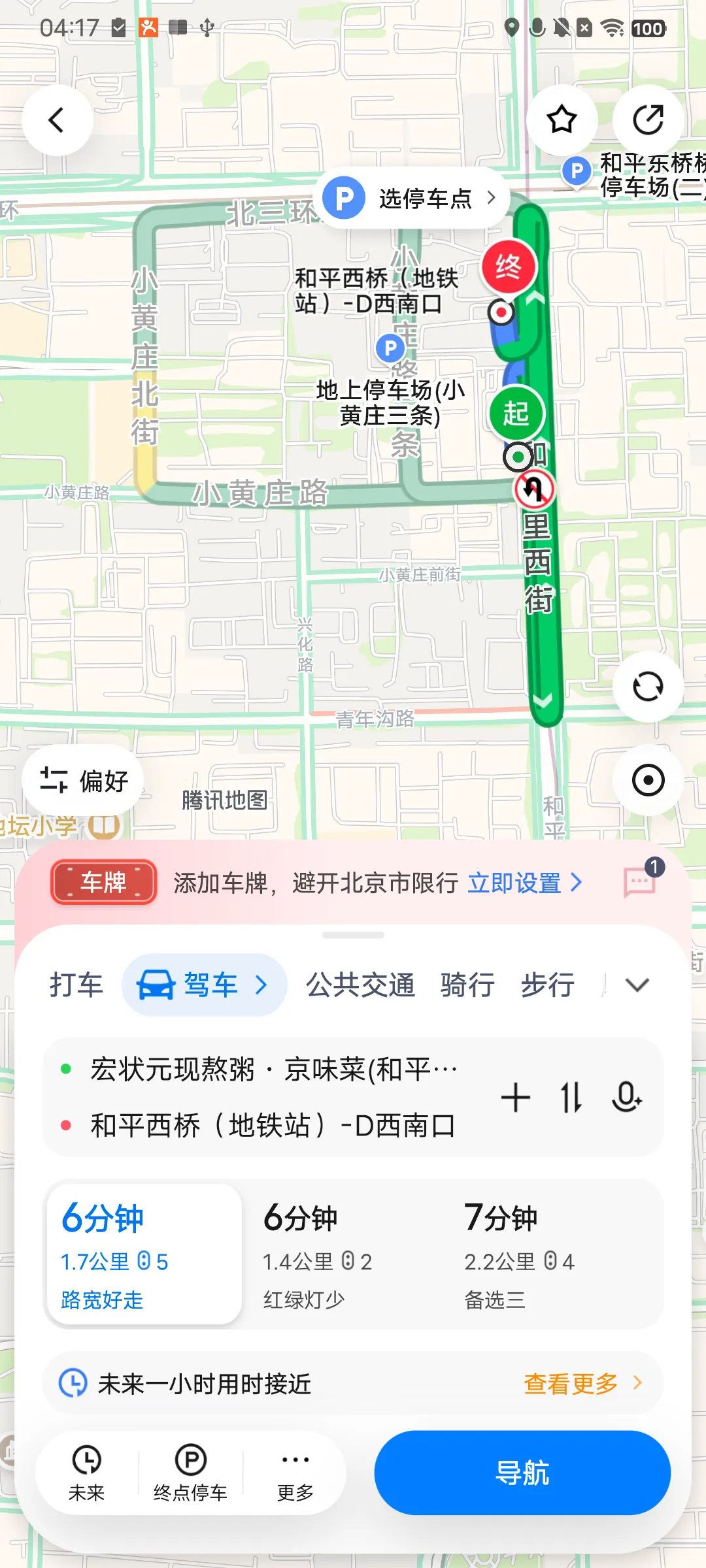Switch to the 打车 taxi tab

point(76,985)
